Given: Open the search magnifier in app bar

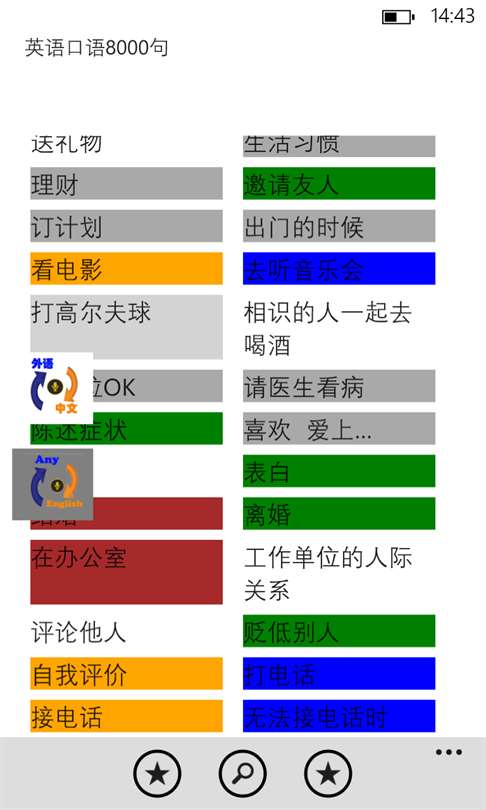Looking at the screenshot, I should 243,773.
